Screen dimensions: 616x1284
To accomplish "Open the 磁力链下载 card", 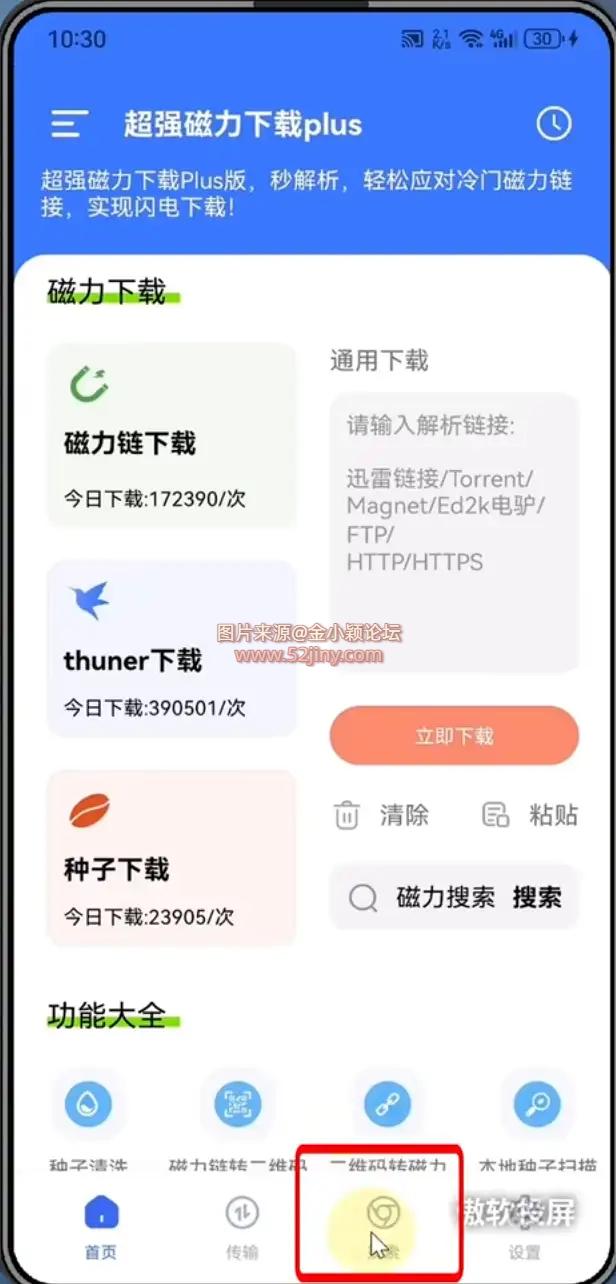I will (171, 436).
